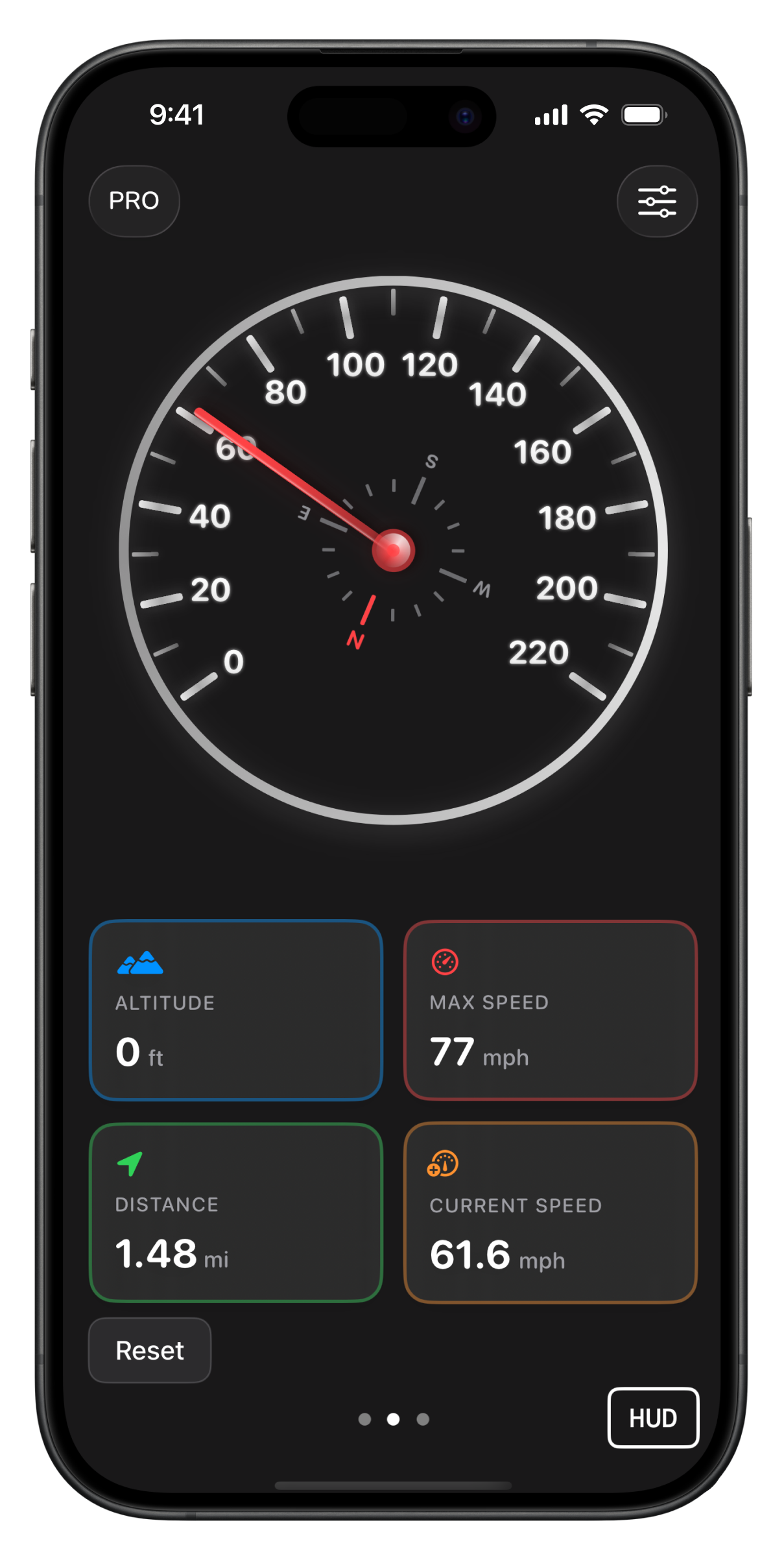Open the settings sliders icon
The image size is (784, 1560).
coord(656,202)
